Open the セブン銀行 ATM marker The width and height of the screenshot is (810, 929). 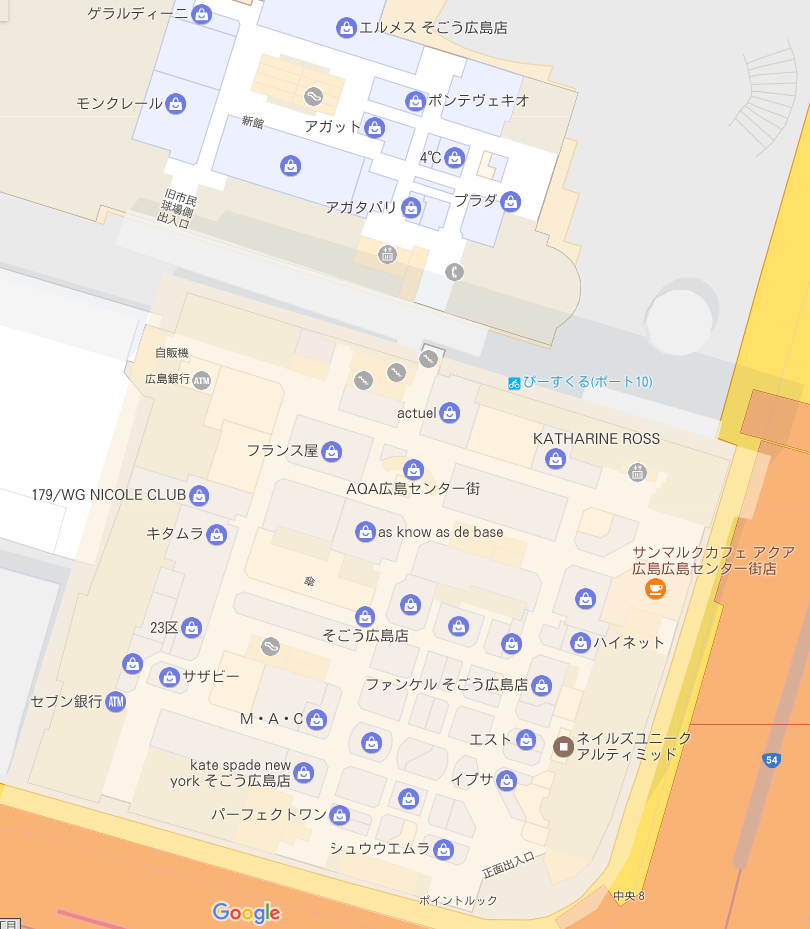pos(115,701)
